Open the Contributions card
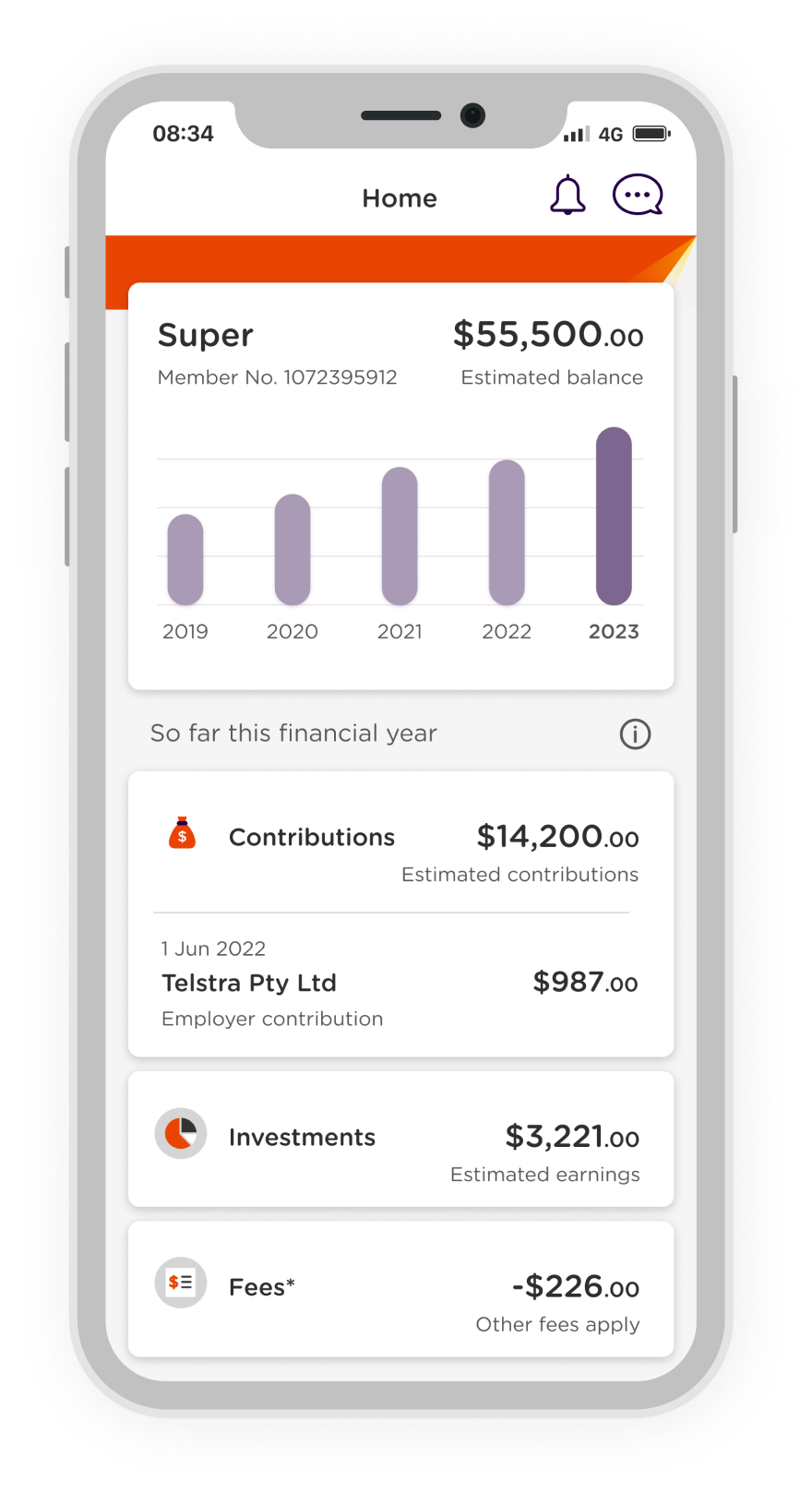This screenshot has width=812, height=1492. (400, 843)
